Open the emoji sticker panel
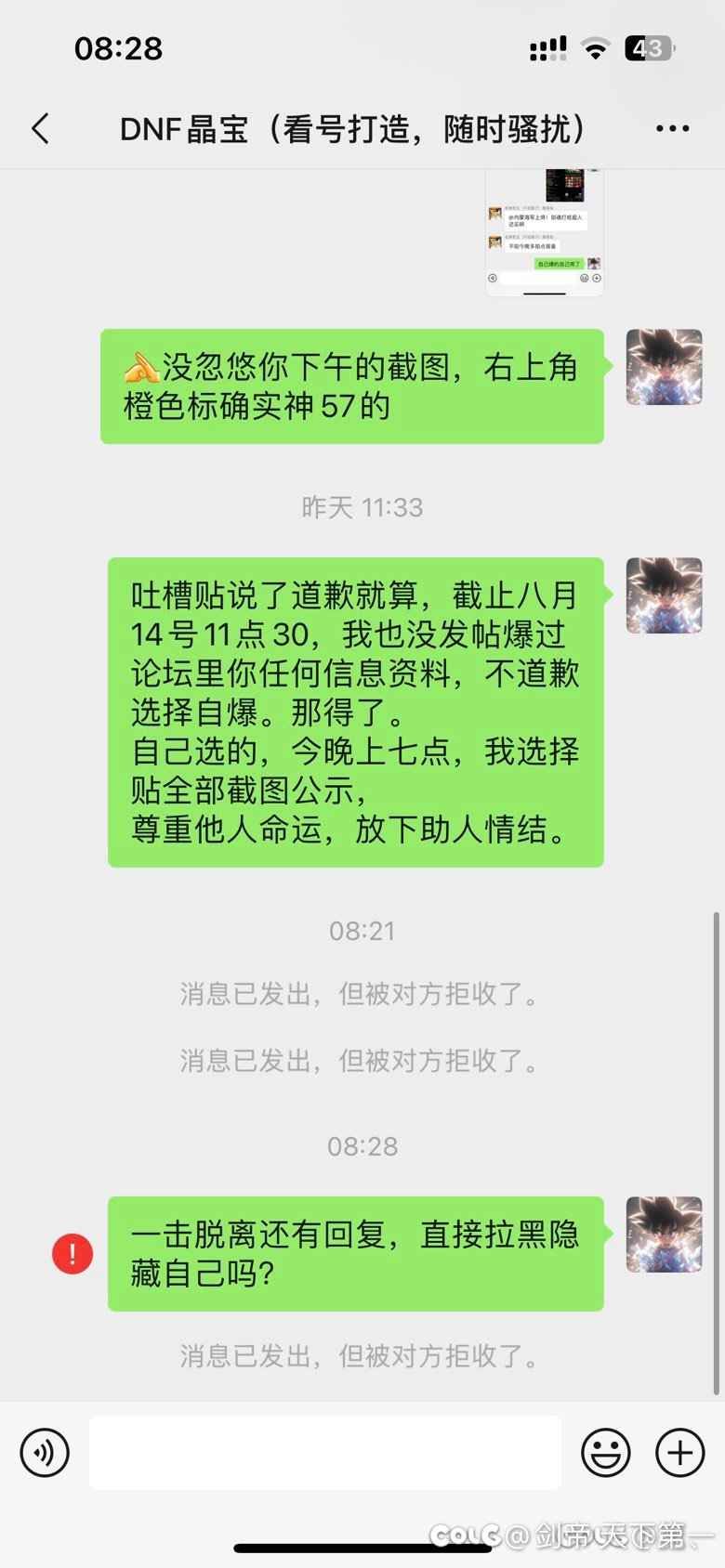The width and height of the screenshot is (725, 1568). pyautogui.click(x=606, y=1452)
